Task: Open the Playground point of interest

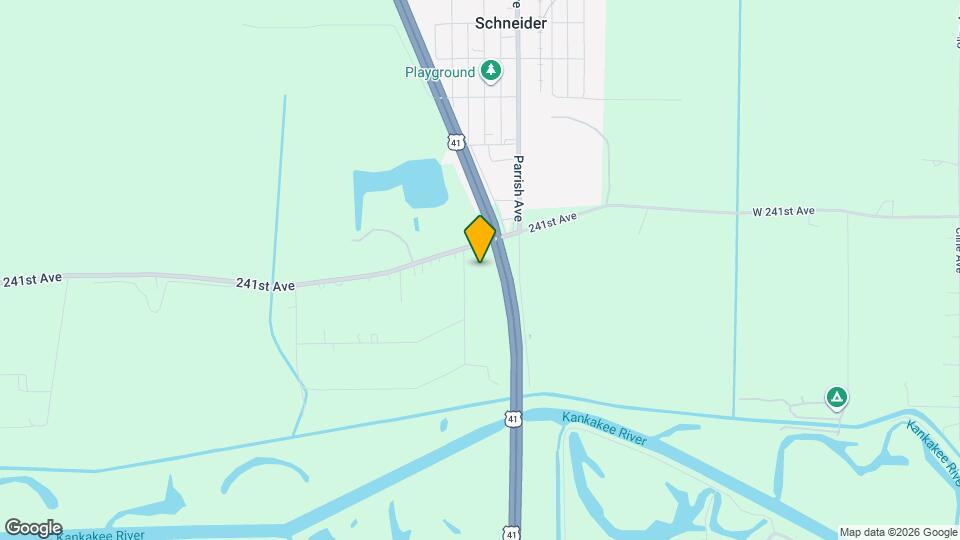Action: click(490, 71)
